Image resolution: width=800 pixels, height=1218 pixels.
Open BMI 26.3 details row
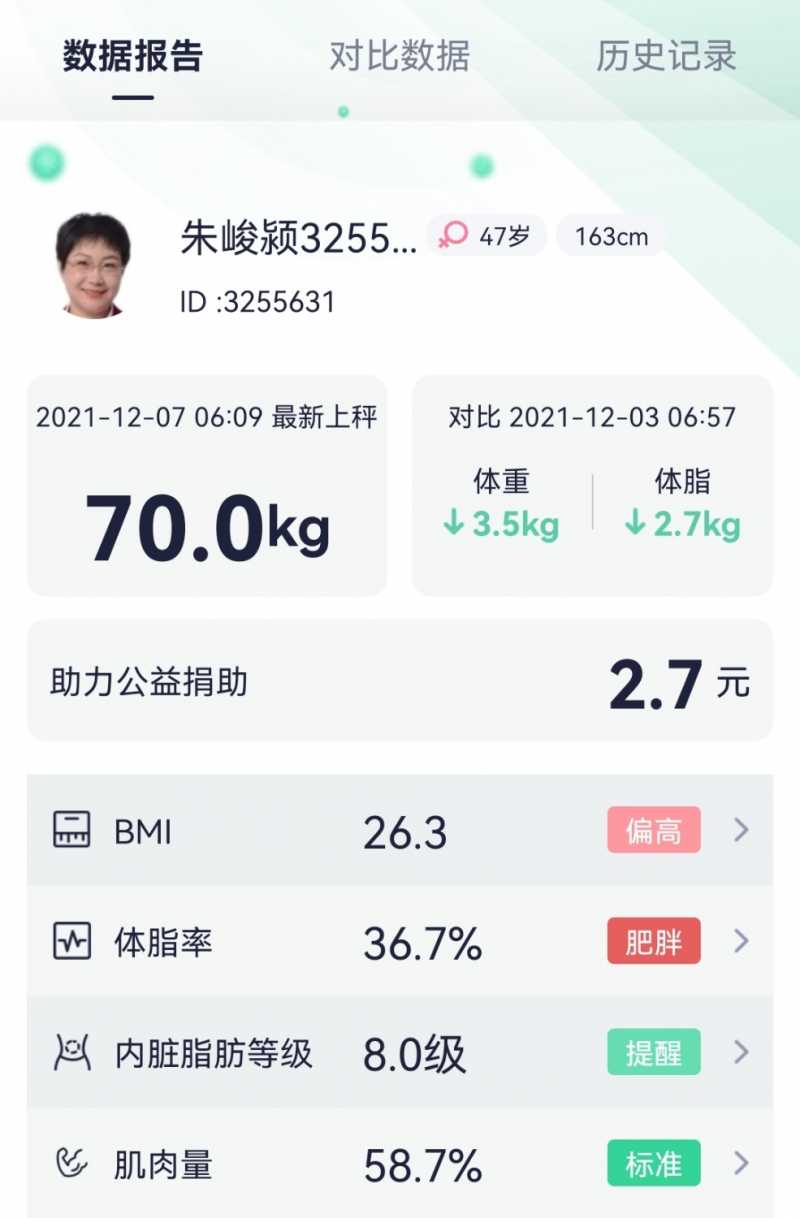tap(400, 831)
